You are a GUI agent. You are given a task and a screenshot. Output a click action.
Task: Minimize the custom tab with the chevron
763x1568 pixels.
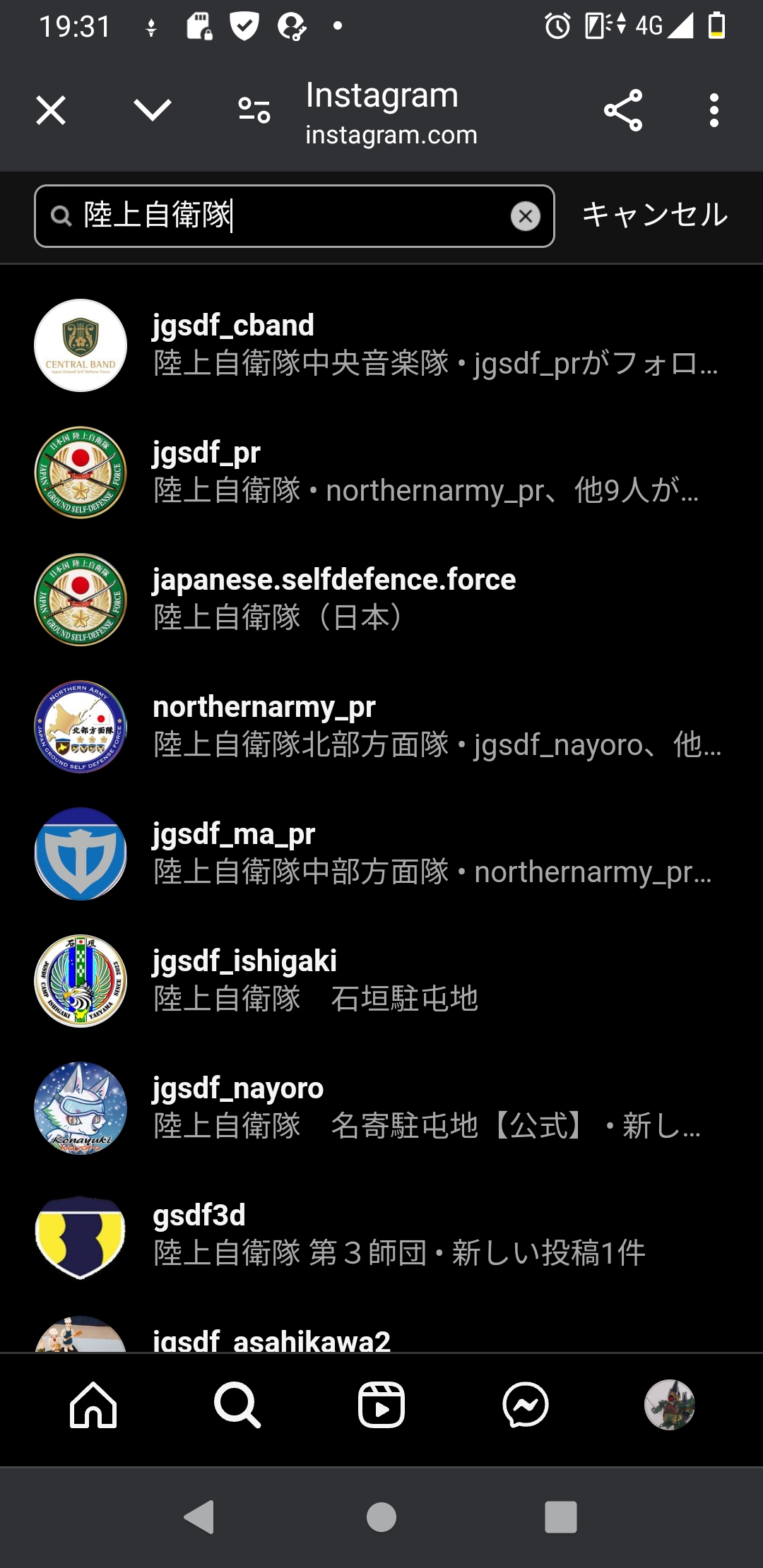153,110
